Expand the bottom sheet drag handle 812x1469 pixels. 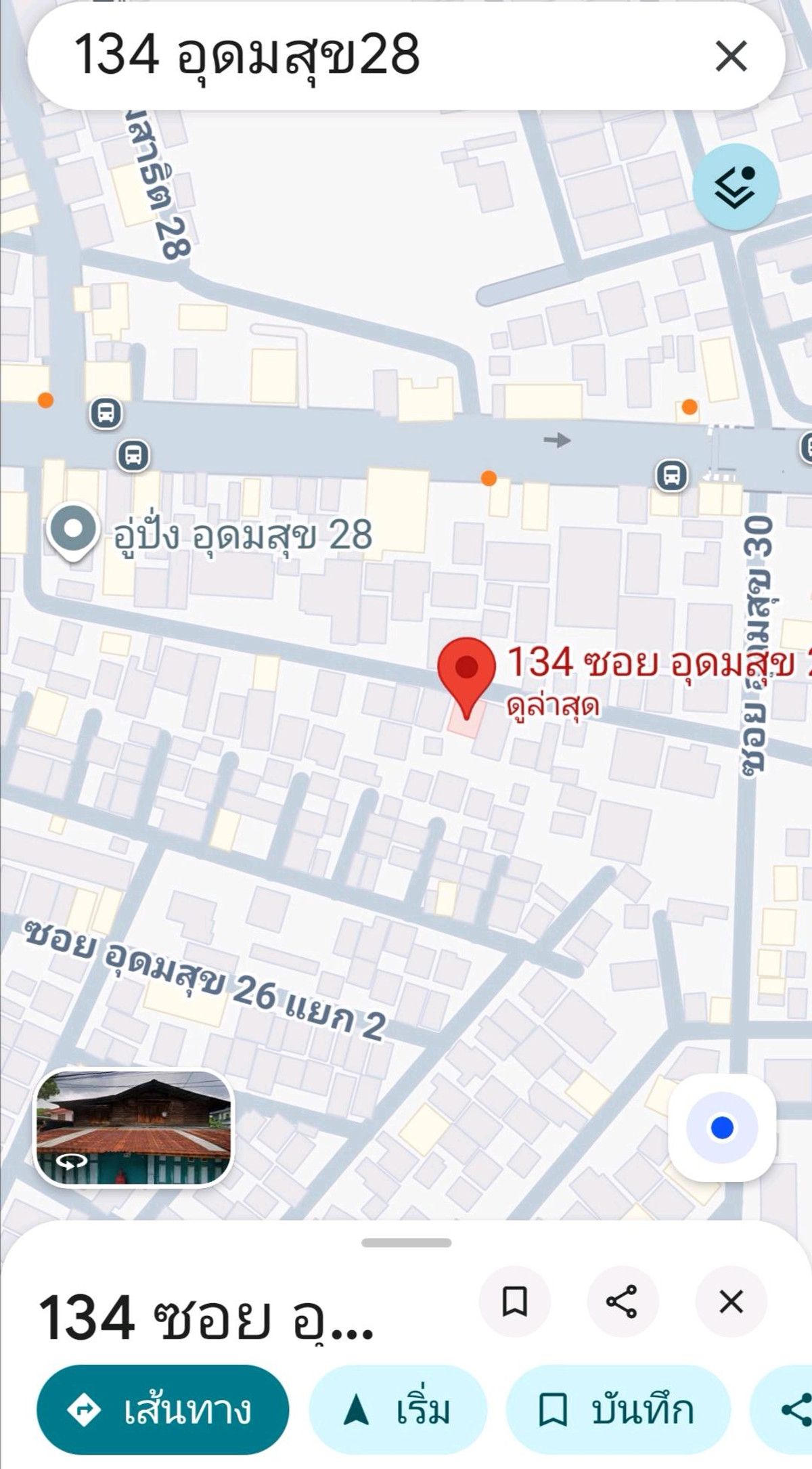(x=406, y=1243)
